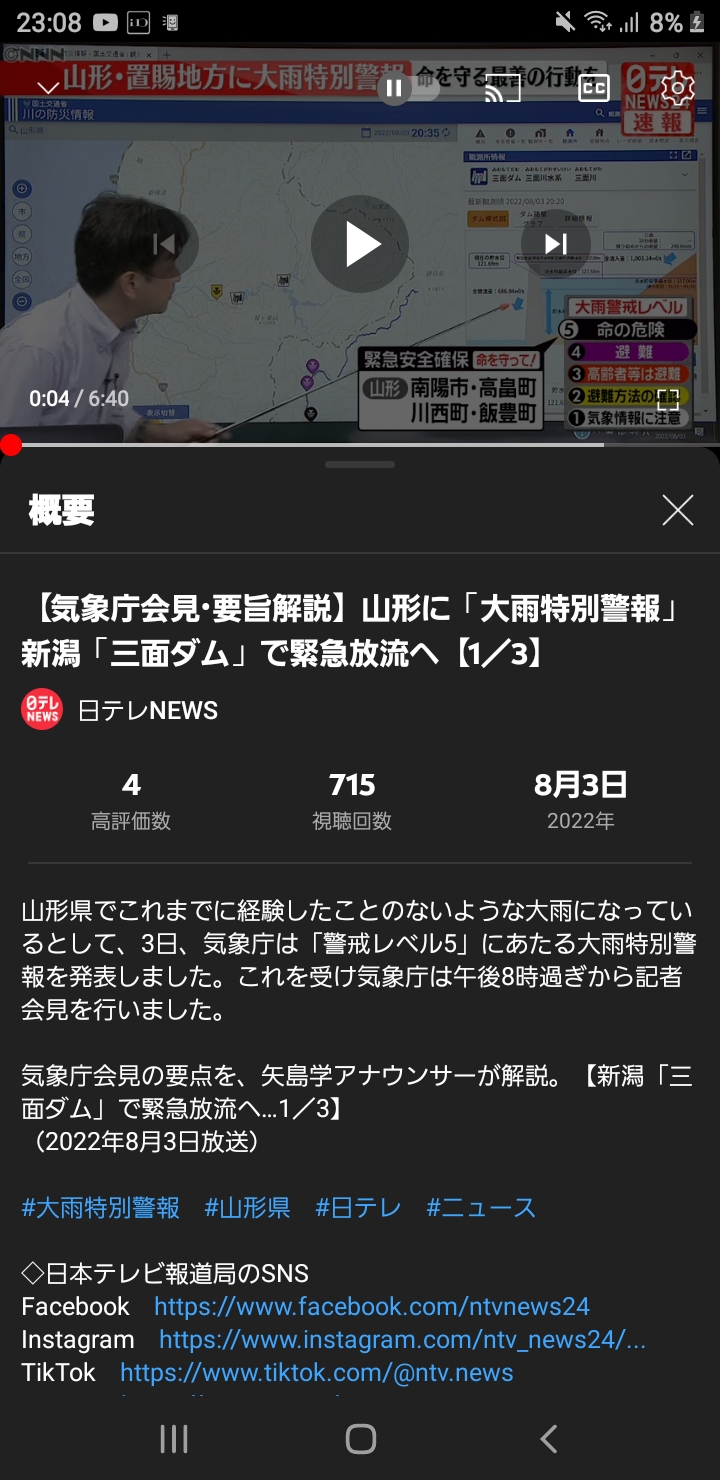Skip to the next video
Screen dimensions: 720x1480
point(556,244)
